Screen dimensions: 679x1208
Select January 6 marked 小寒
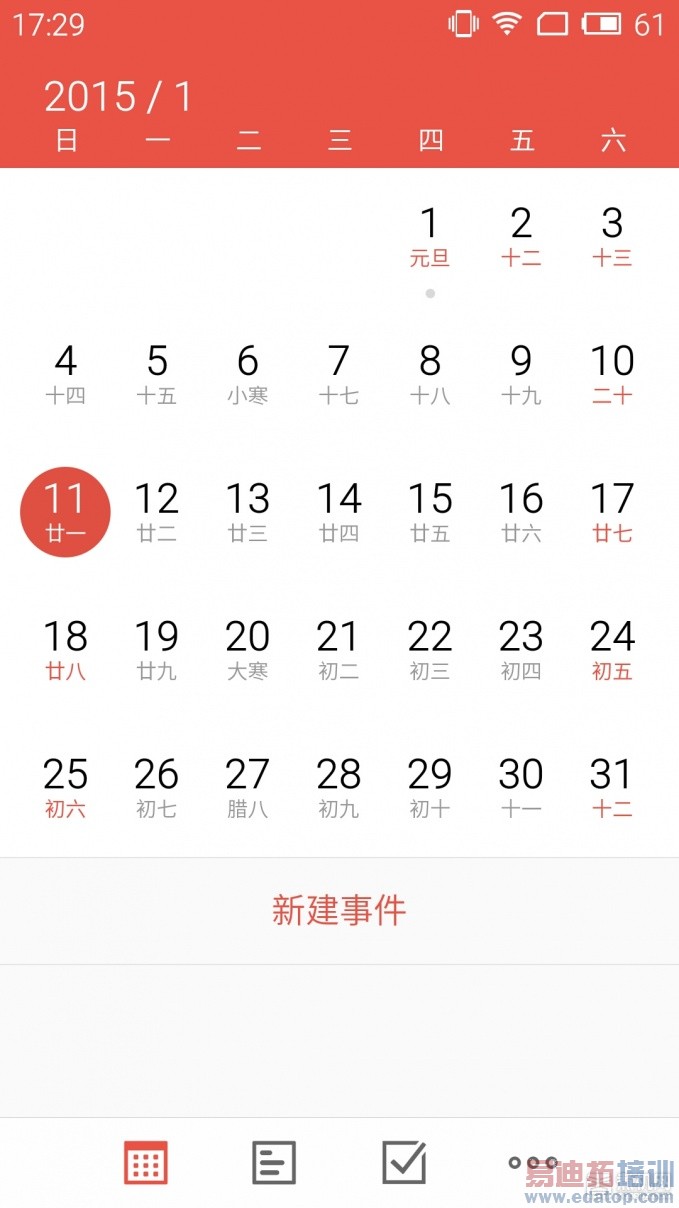248,374
